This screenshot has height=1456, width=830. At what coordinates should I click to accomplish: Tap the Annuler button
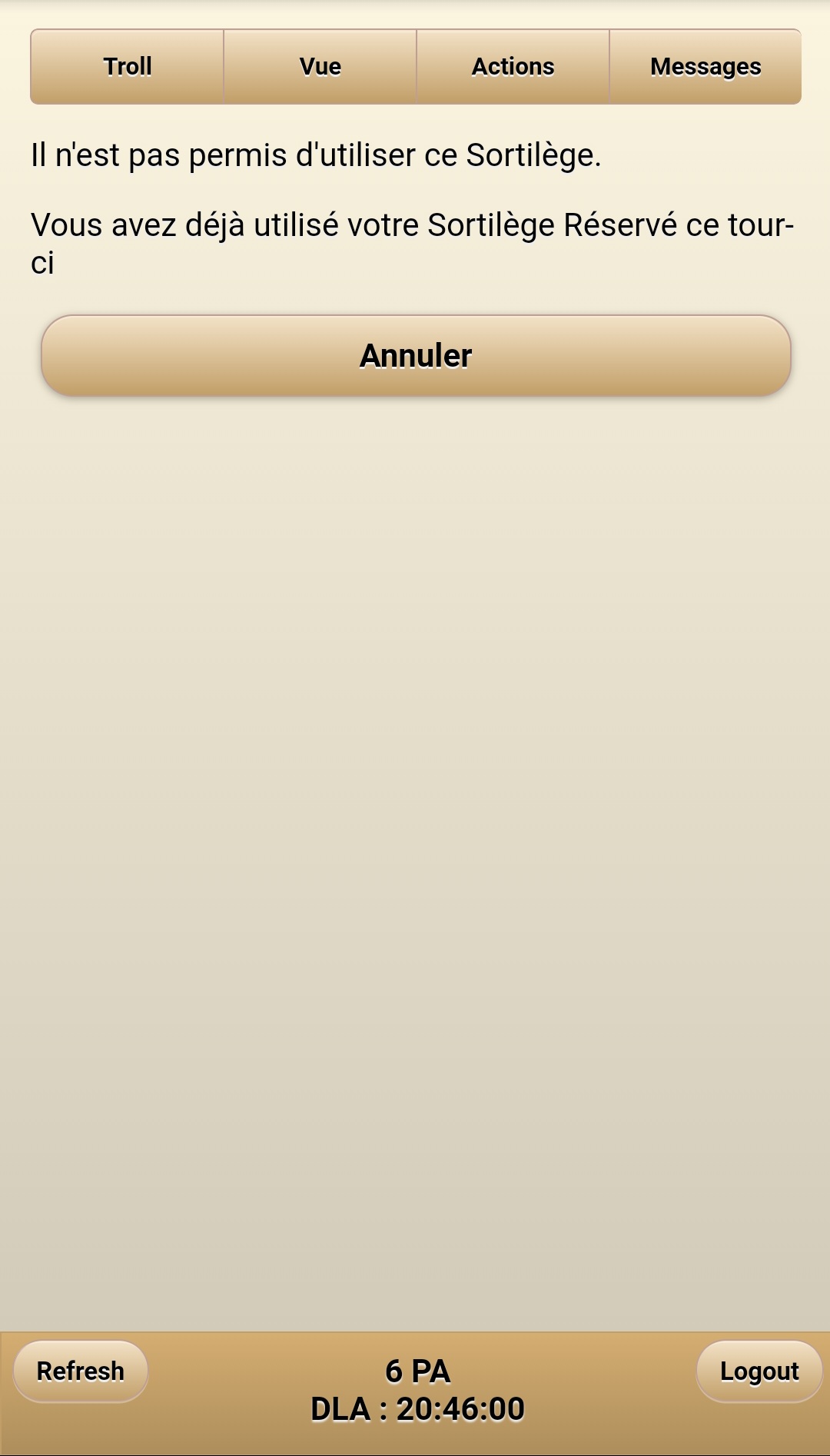coord(416,356)
